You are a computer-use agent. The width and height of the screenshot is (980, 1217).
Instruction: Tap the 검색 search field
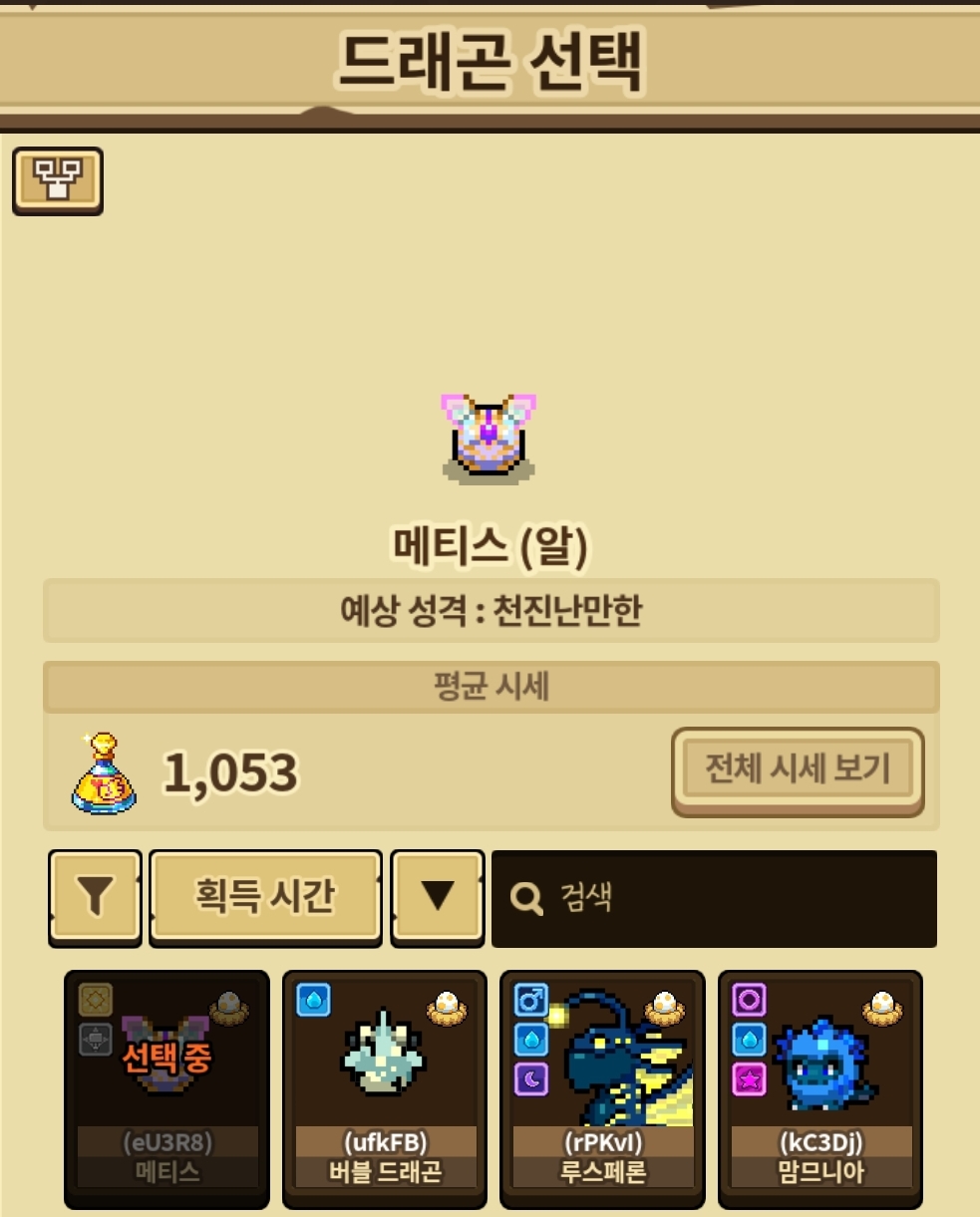click(714, 898)
